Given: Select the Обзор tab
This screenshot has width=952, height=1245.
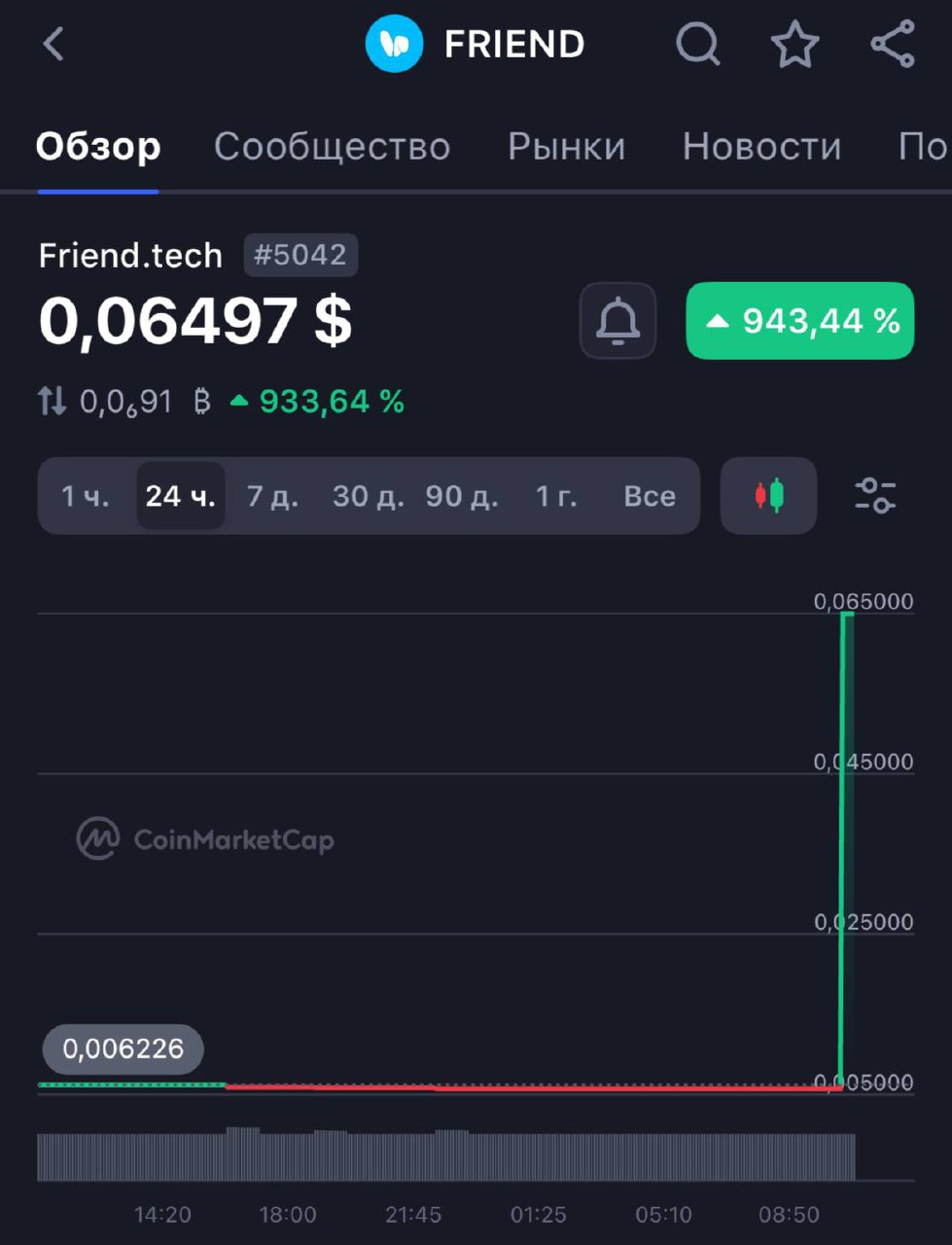Looking at the screenshot, I should 98,147.
